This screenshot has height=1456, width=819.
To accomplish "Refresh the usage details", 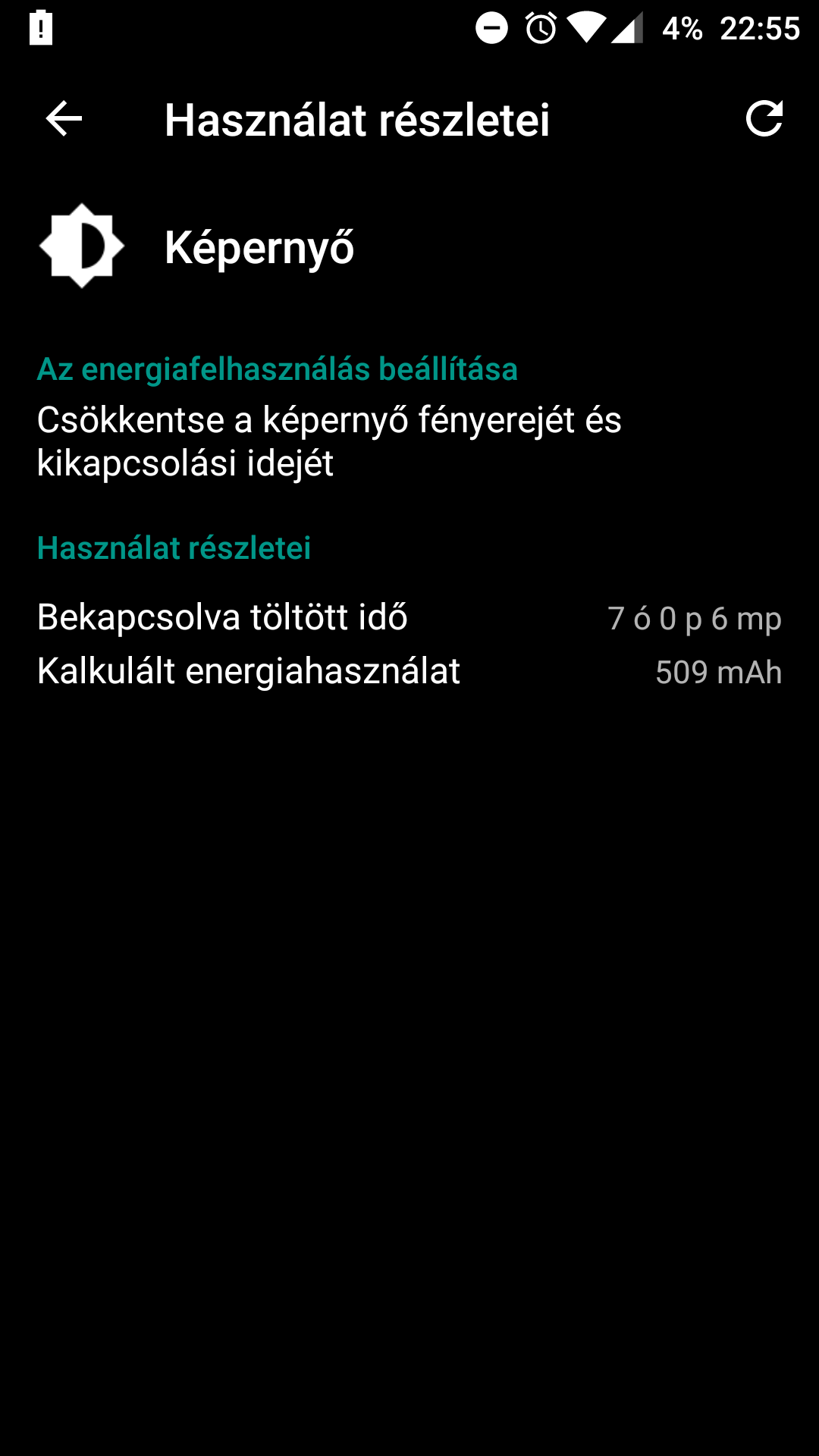I will tap(764, 119).
